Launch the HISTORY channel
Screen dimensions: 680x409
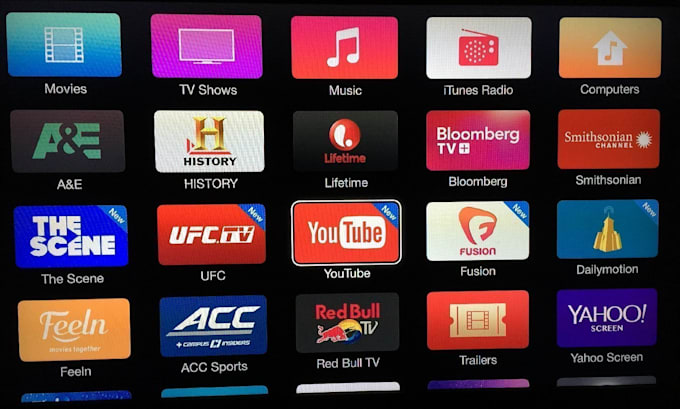pos(209,141)
